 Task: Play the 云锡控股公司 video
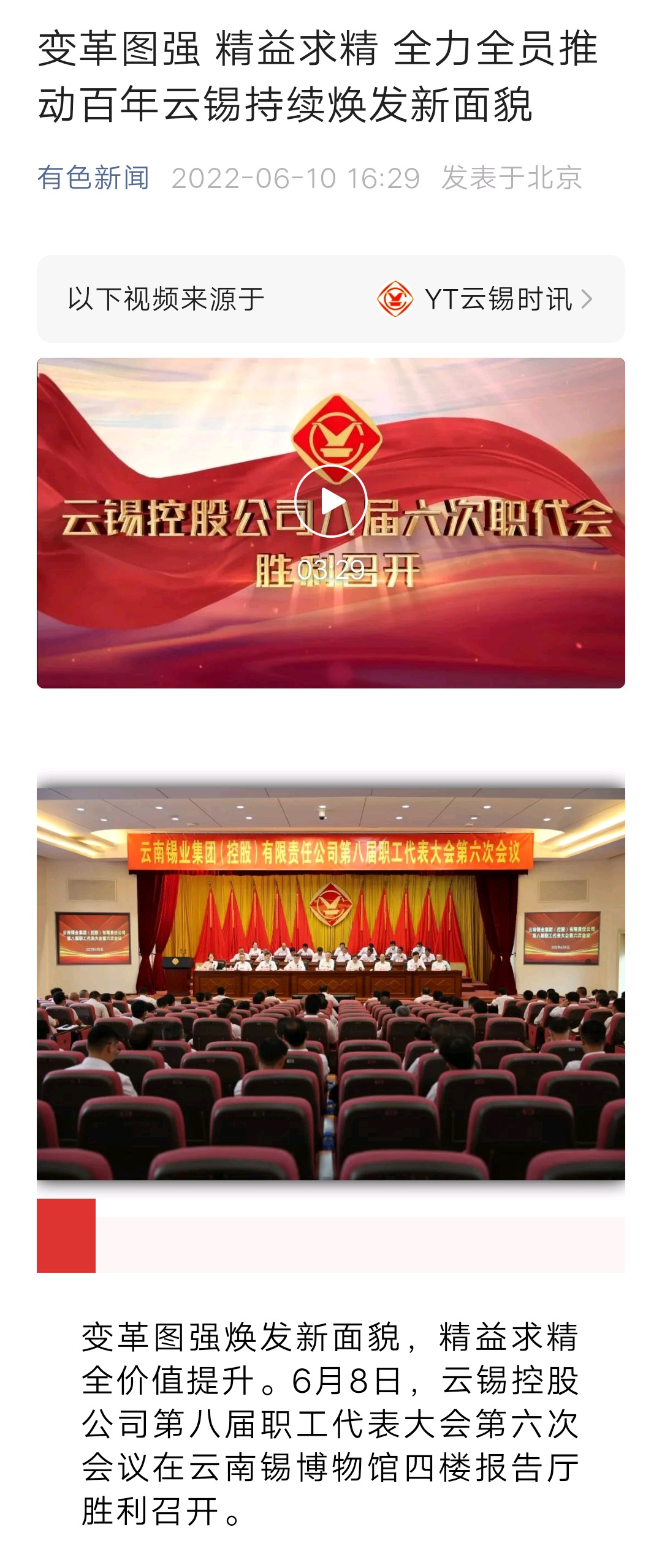coord(330,501)
